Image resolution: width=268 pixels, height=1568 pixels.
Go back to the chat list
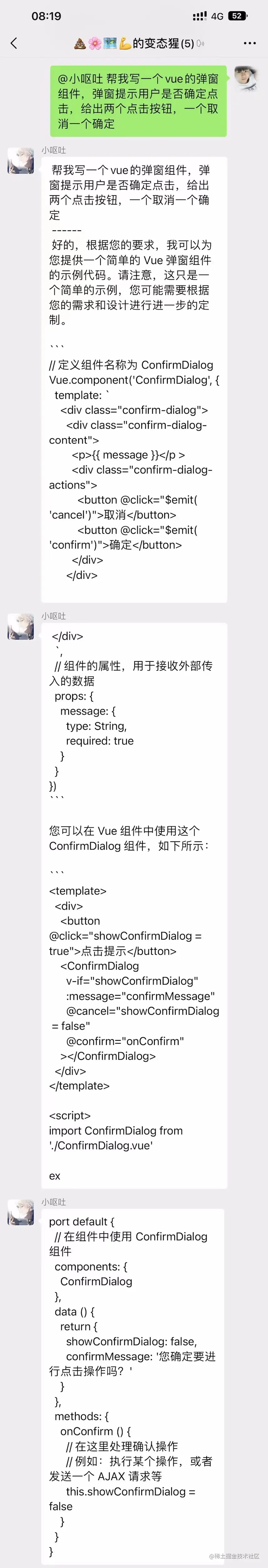point(14,43)
